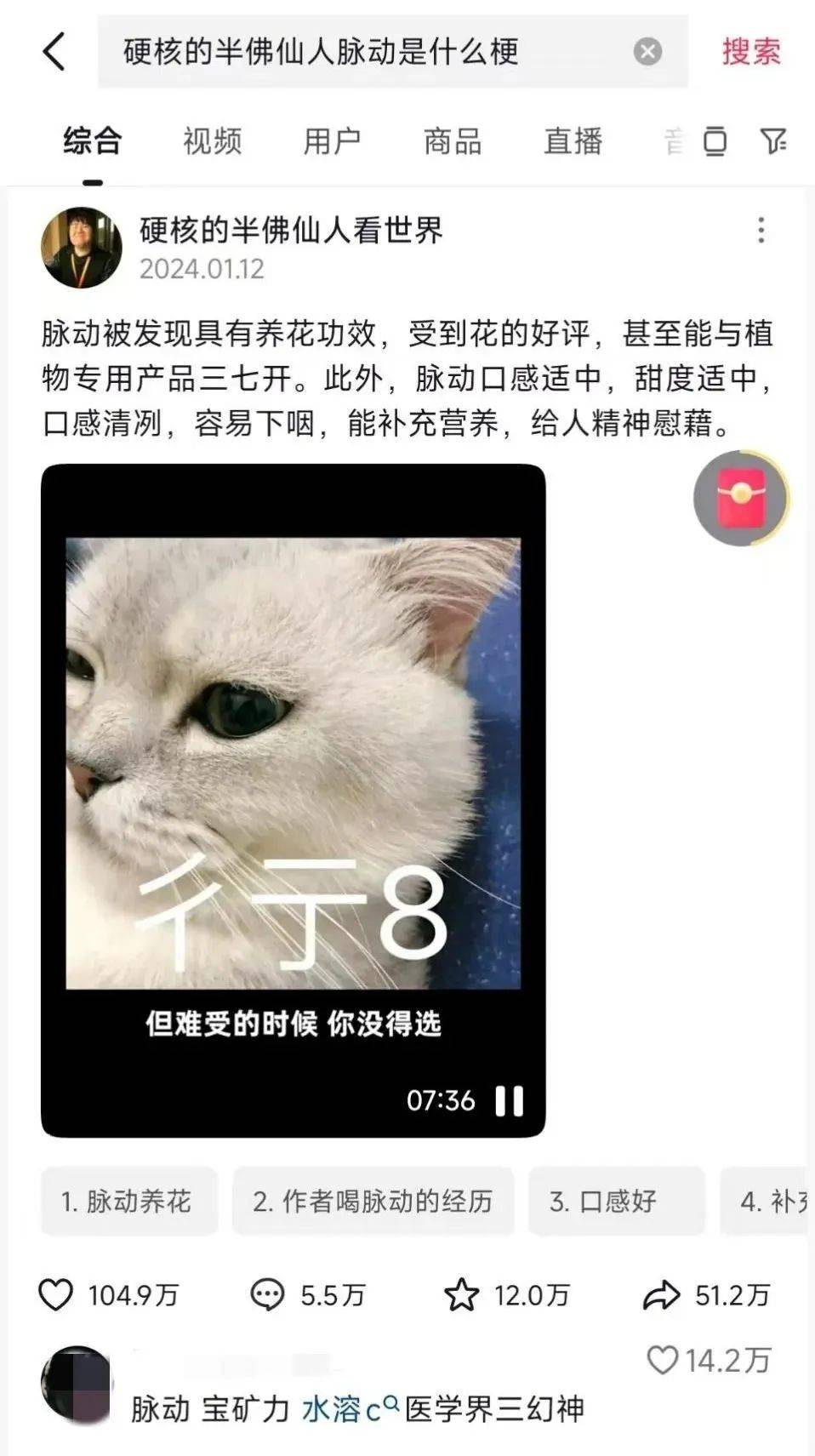
Task: Like the post with 104.9万 likes
Action: [57, 1295]
